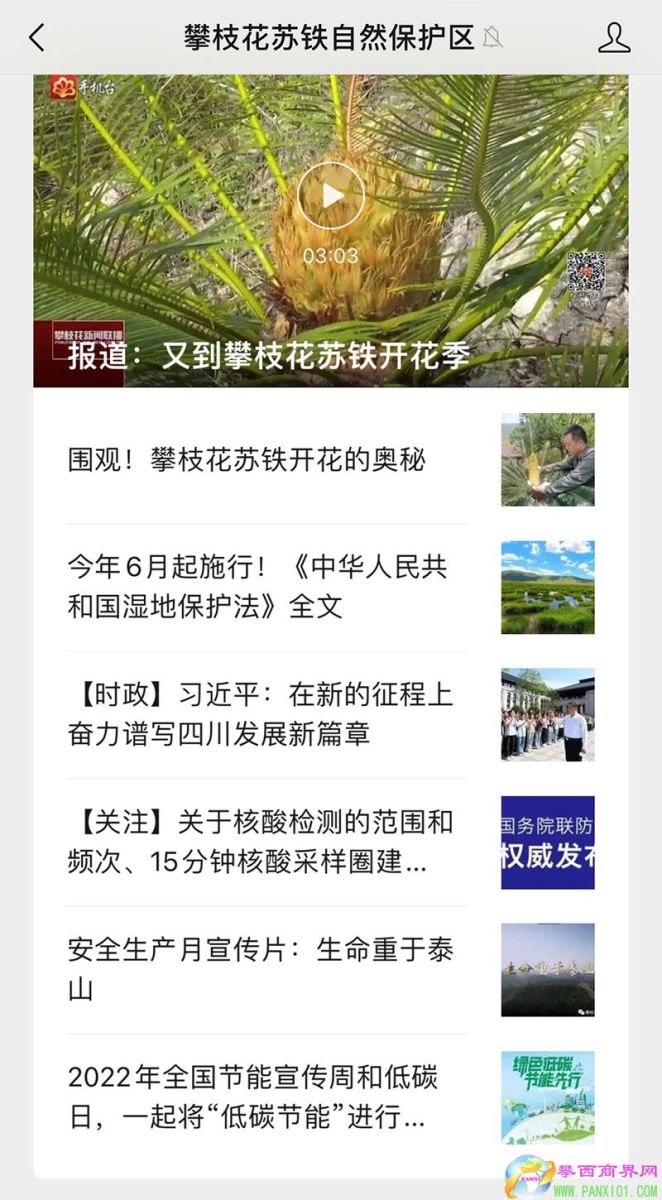This screenshot has width=662, height=1200.
Task: Go back using the top-left arrow
Action: point(37,38)
